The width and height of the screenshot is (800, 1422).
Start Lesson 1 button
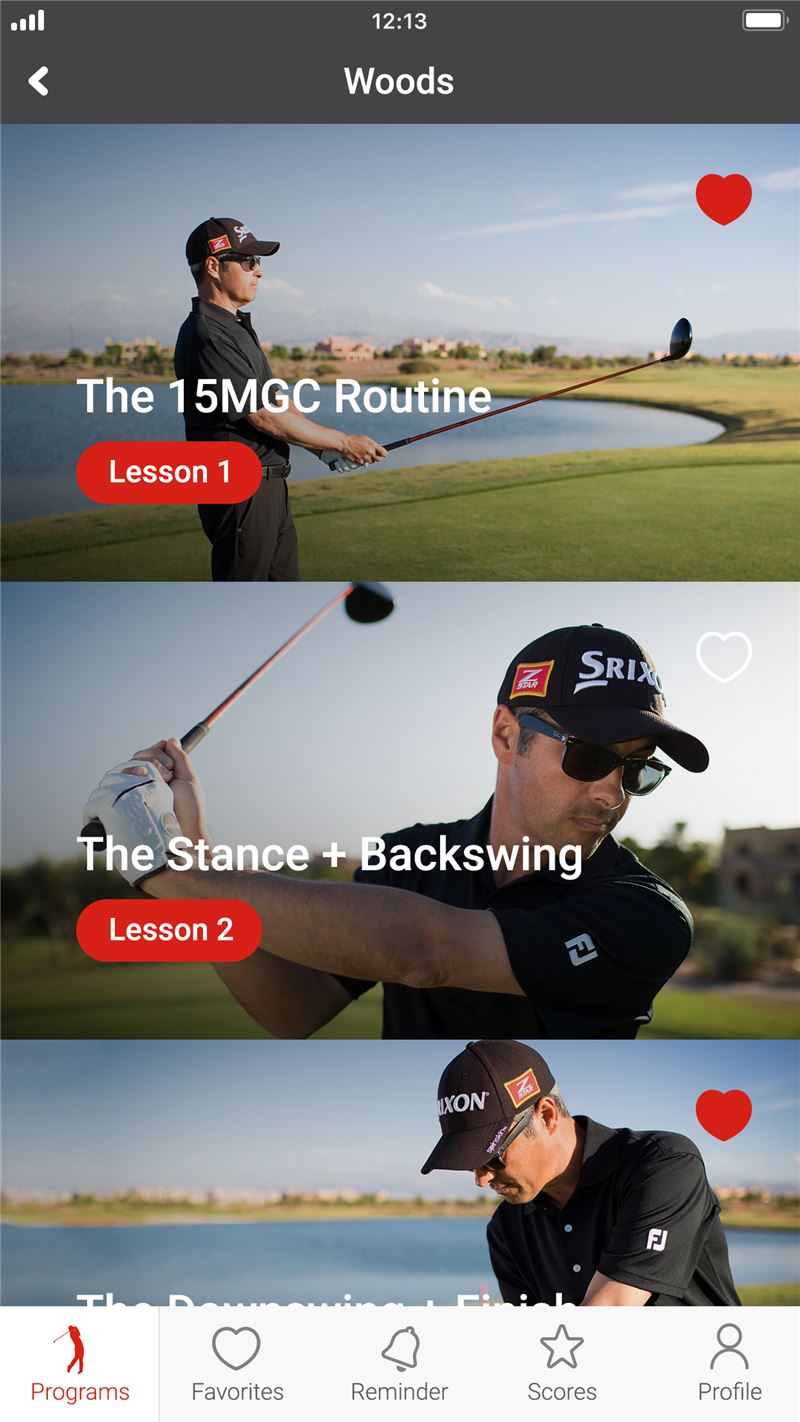[x=169, y=472]
